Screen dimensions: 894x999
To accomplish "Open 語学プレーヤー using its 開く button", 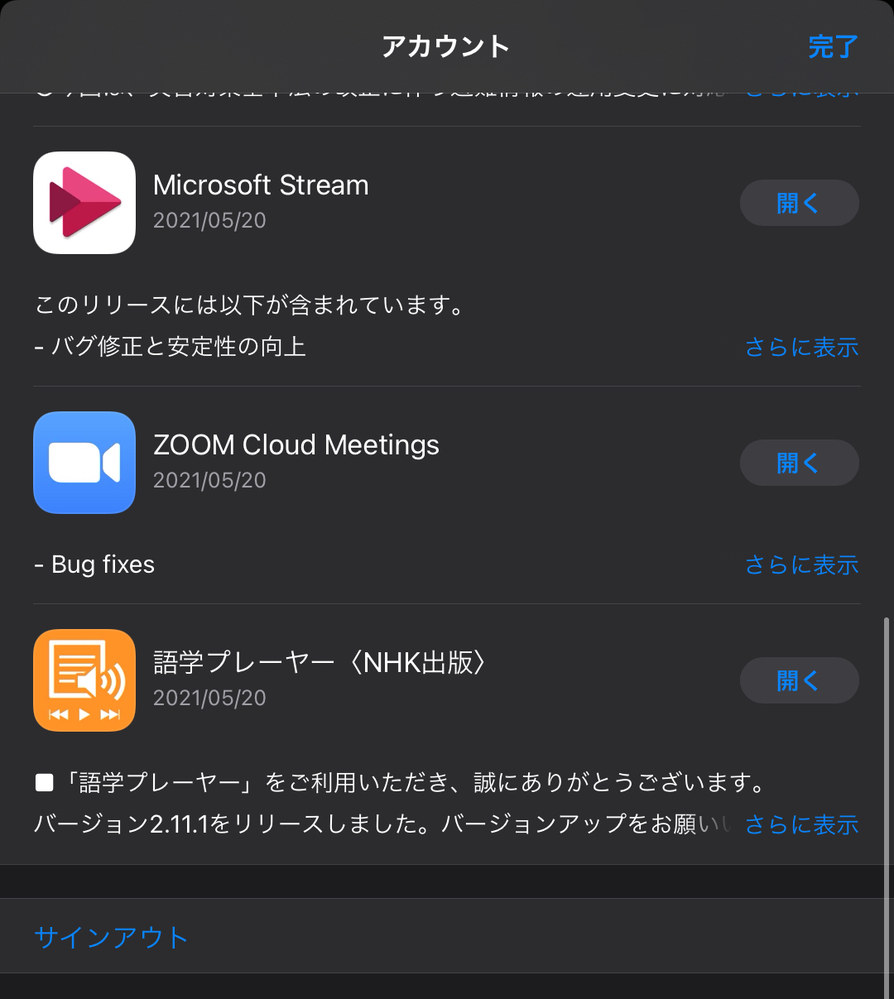I will pos(798,680).
